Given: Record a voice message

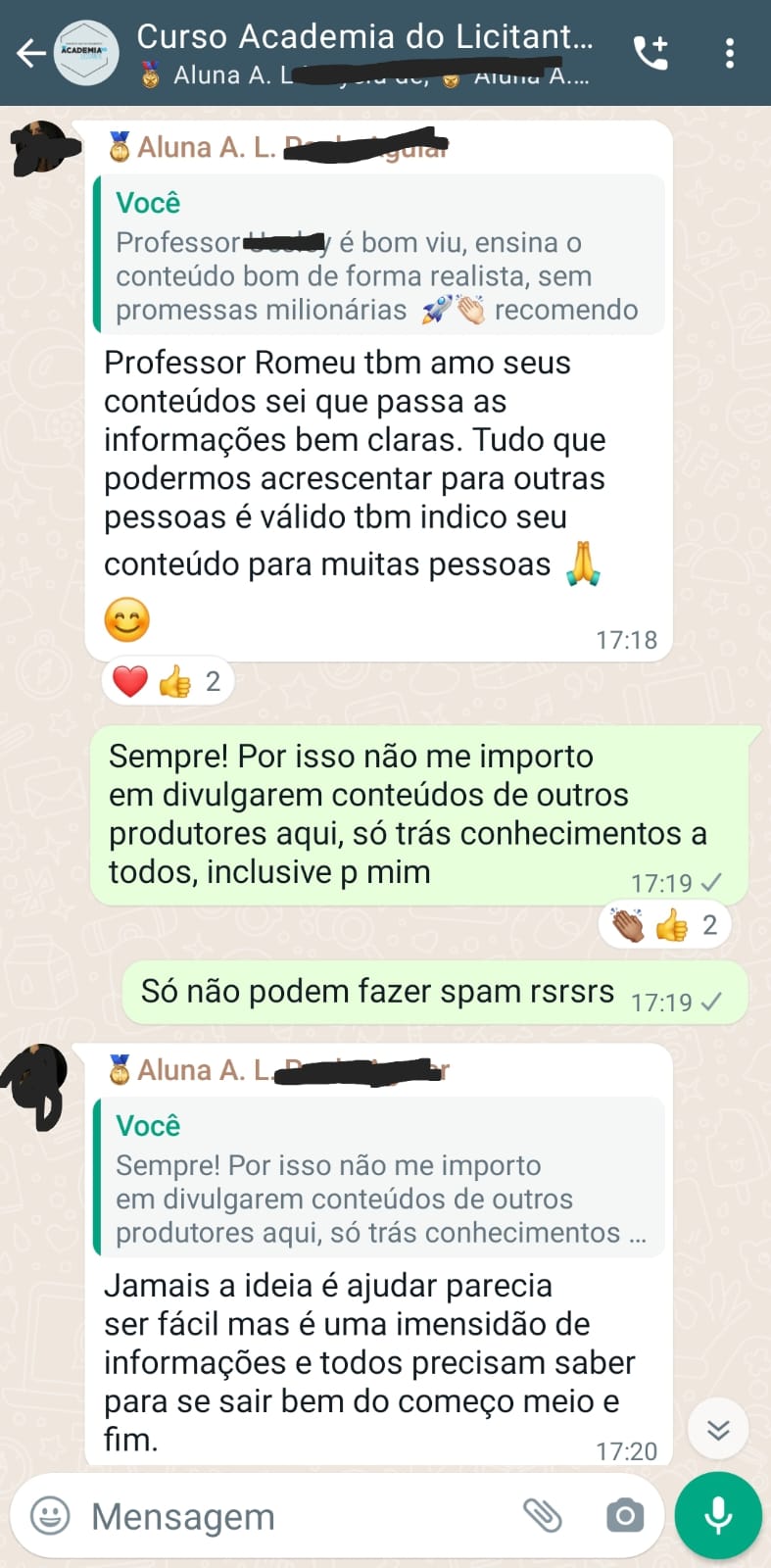Looking at the screenshot, I should [x=718, y=1515].
